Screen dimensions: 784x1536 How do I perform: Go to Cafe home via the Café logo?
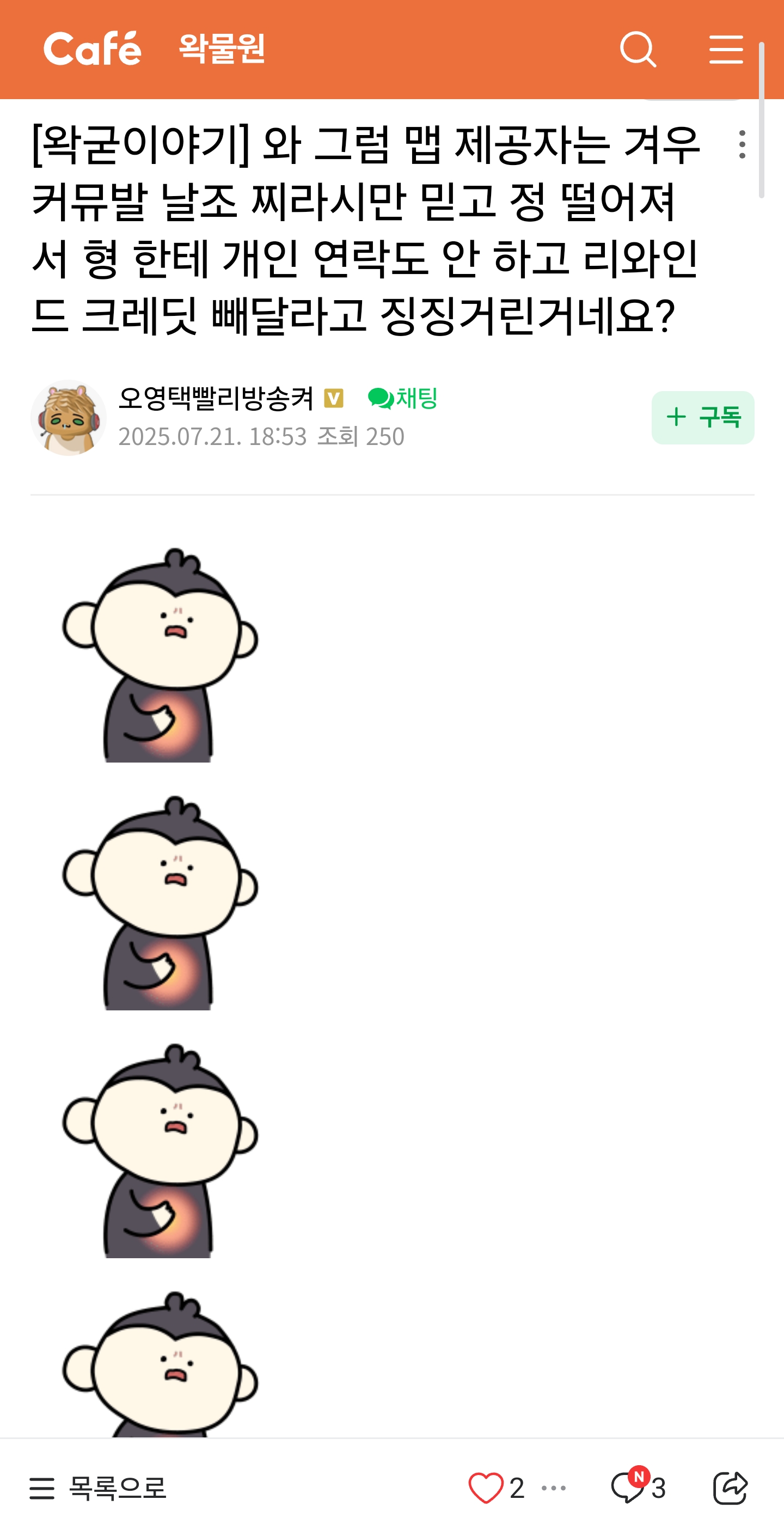(93, 49)
